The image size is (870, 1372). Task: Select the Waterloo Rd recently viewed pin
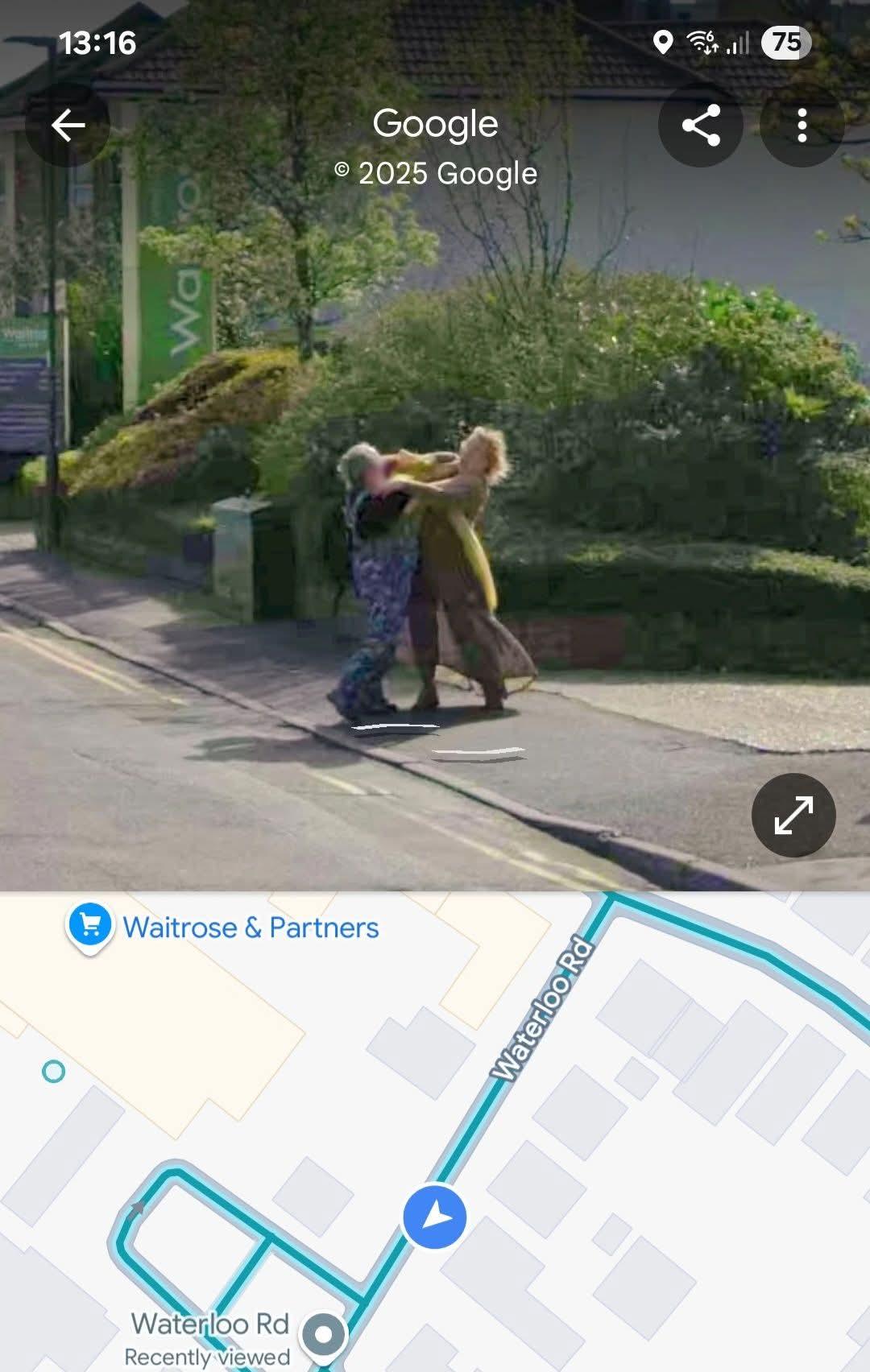[324, 1334]
